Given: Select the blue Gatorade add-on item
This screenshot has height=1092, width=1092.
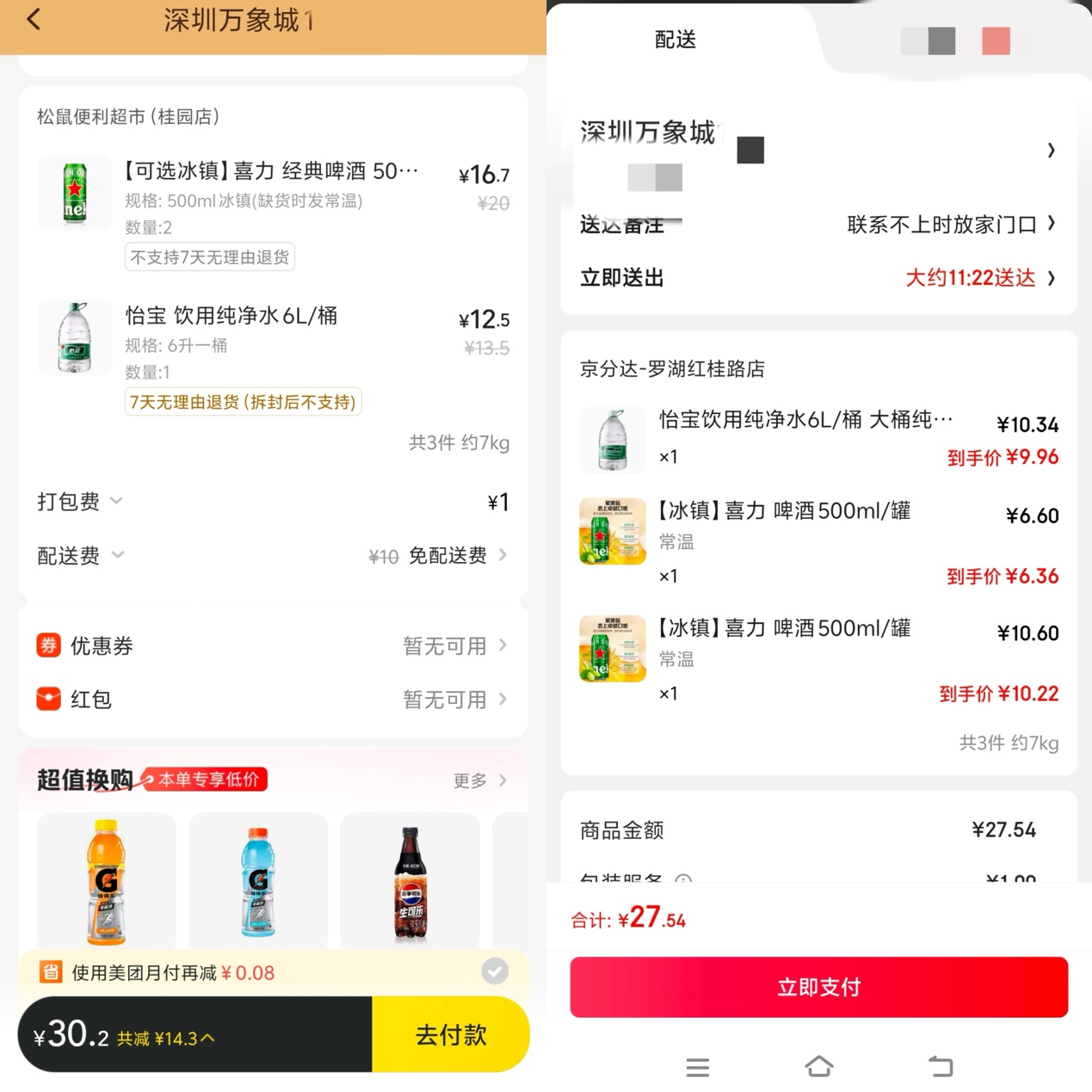Looking at the screenshot, I should [x=258, y=880].
